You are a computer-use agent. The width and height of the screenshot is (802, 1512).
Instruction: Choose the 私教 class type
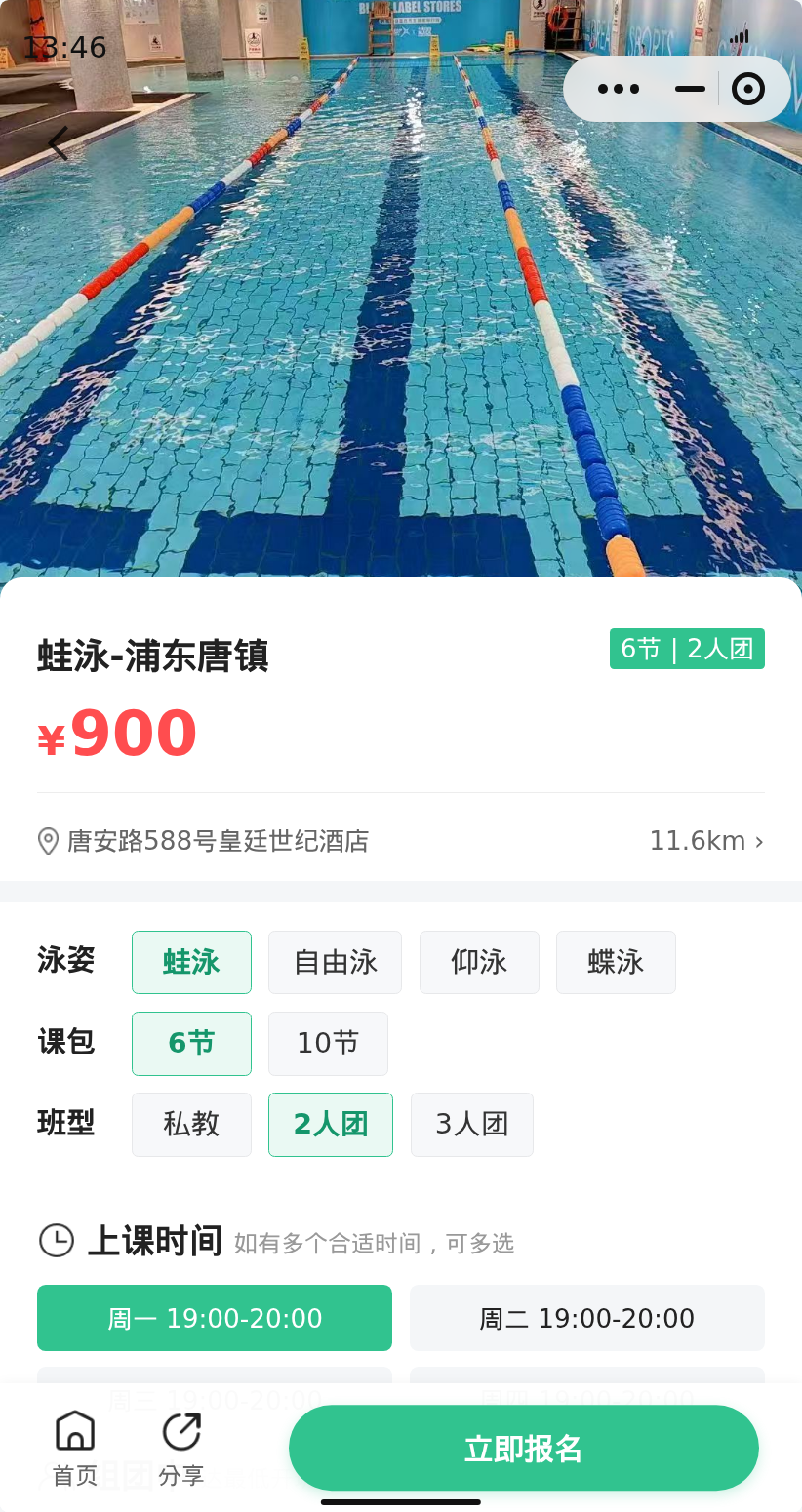(191, 1124)
